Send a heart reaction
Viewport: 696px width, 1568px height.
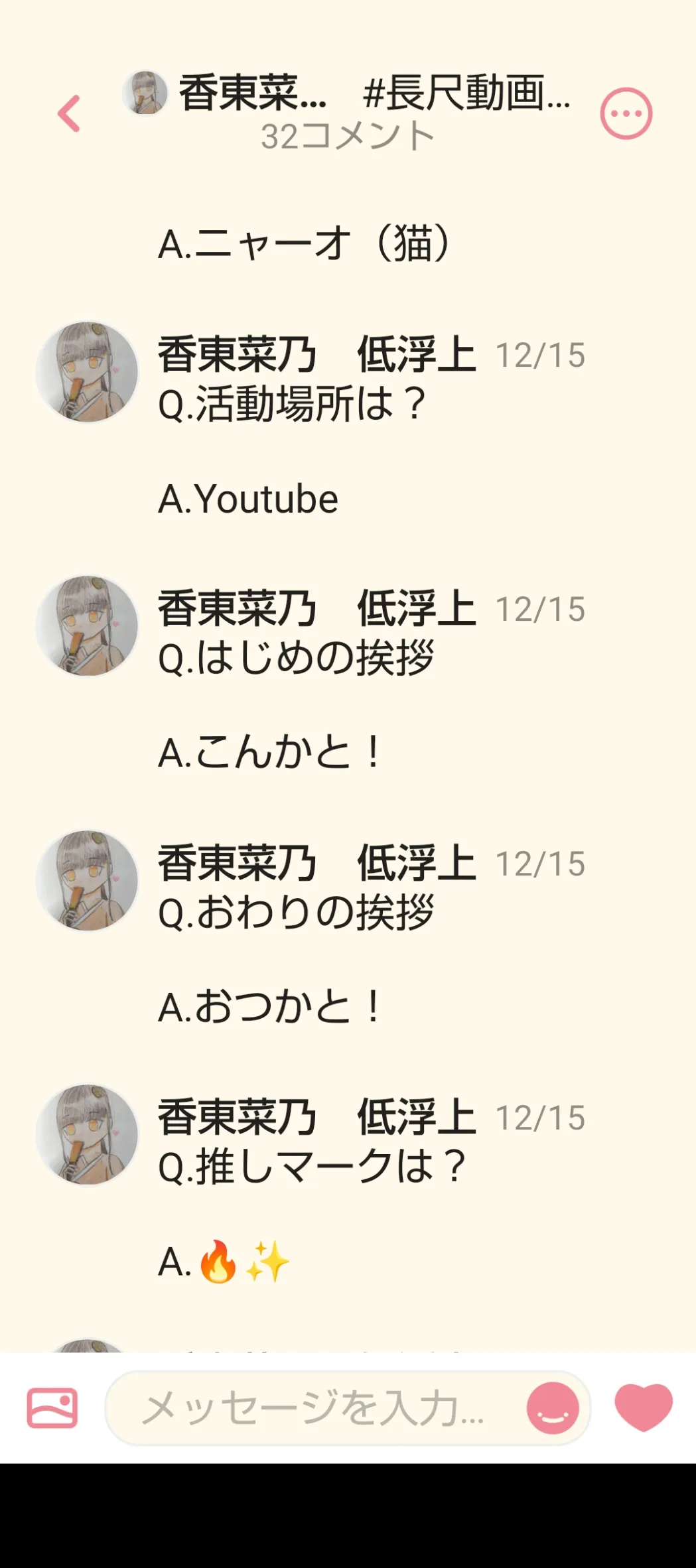point(644,1407)
